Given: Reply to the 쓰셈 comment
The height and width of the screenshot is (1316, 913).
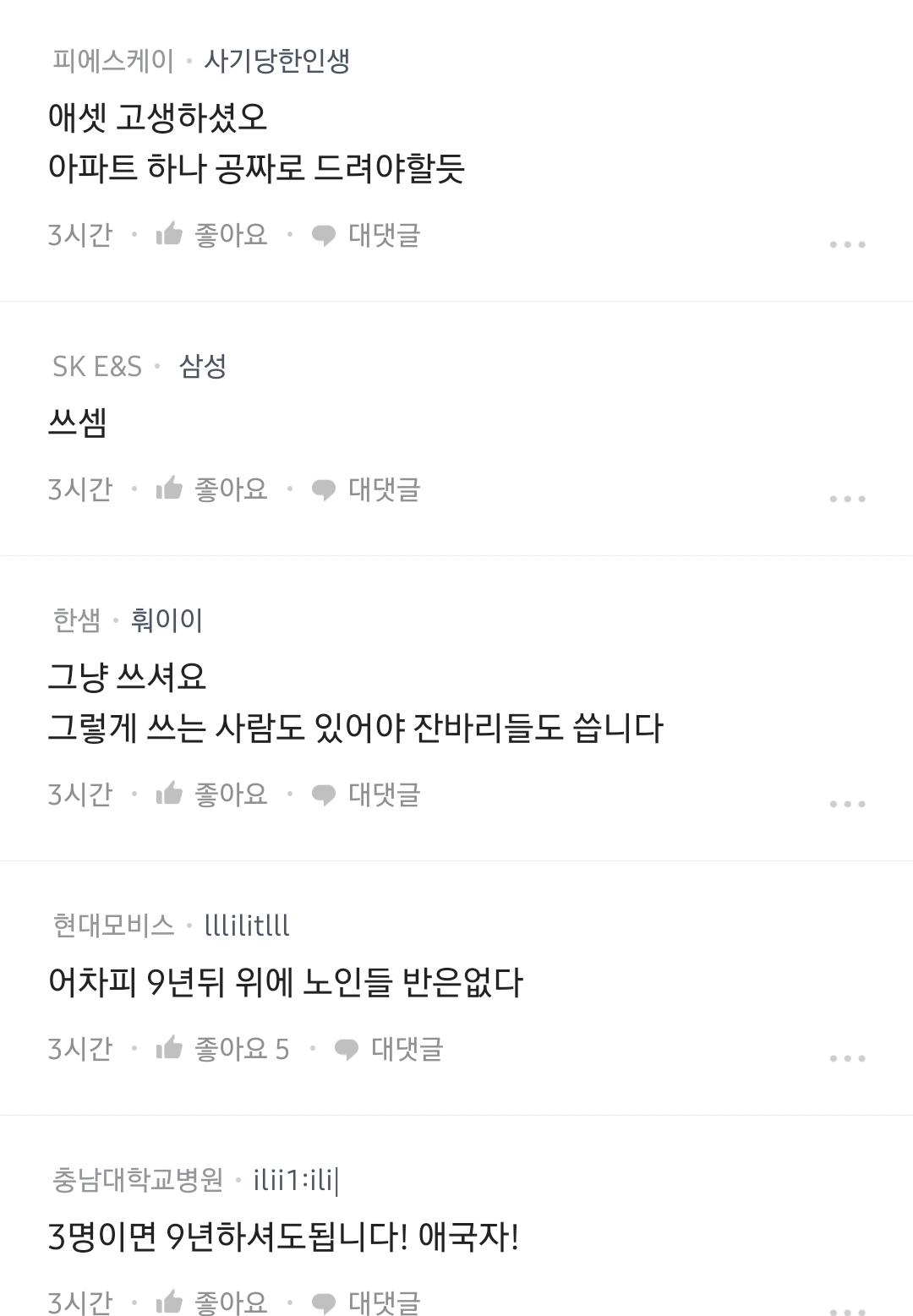Looking at the screenshot, I should pos(366,489).
